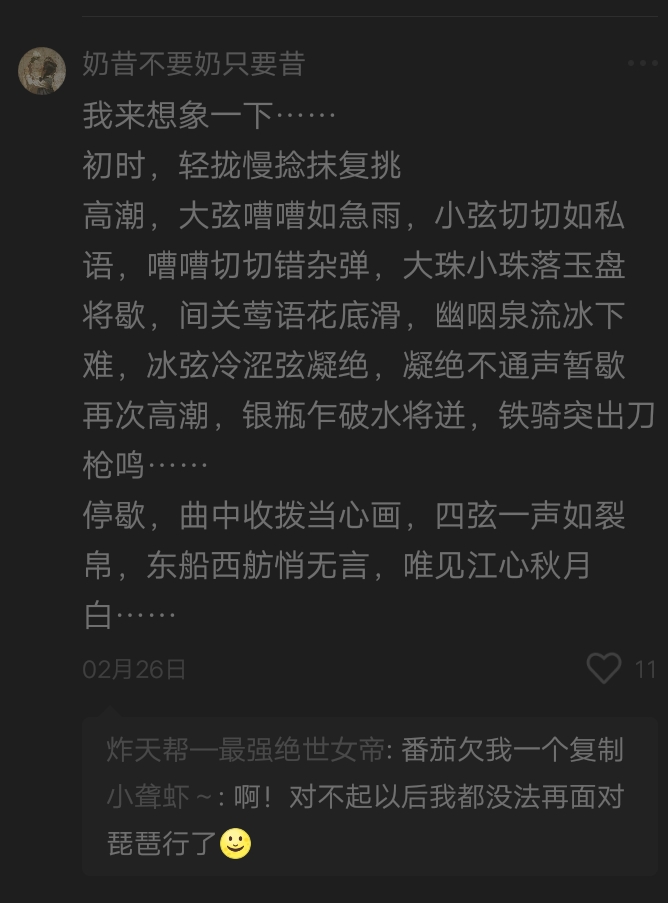Image resolution: width=668 pixels, height=903 pixels.
Task: Open reply from 炸天帮一最强绝世女帝
Action: (x=365, y=750)
